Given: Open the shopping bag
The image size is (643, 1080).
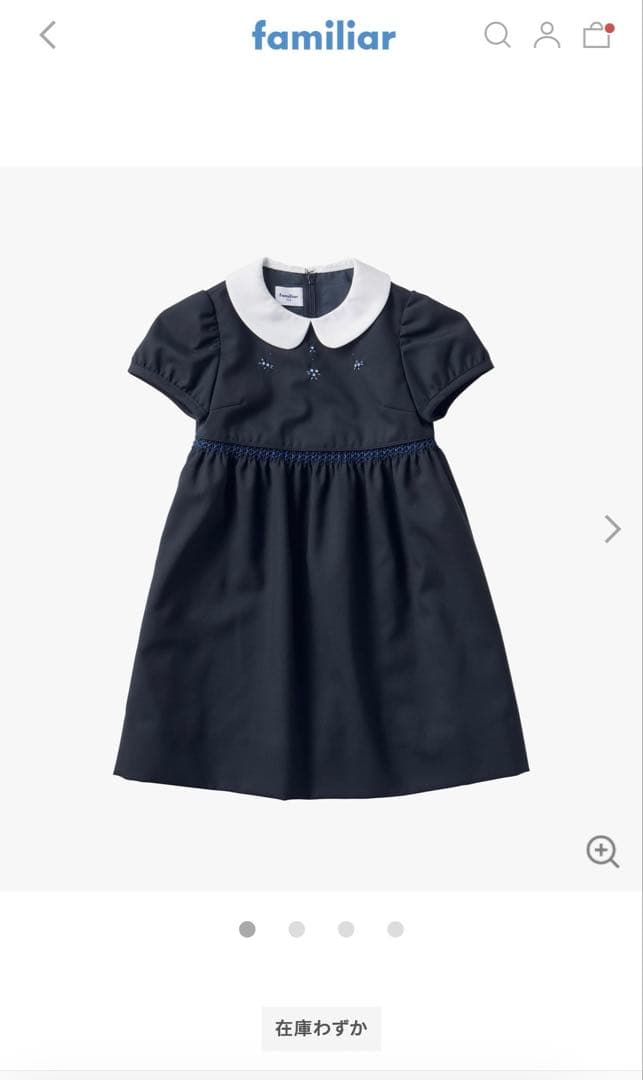Looking at the screenshot, I should point(597,36).
